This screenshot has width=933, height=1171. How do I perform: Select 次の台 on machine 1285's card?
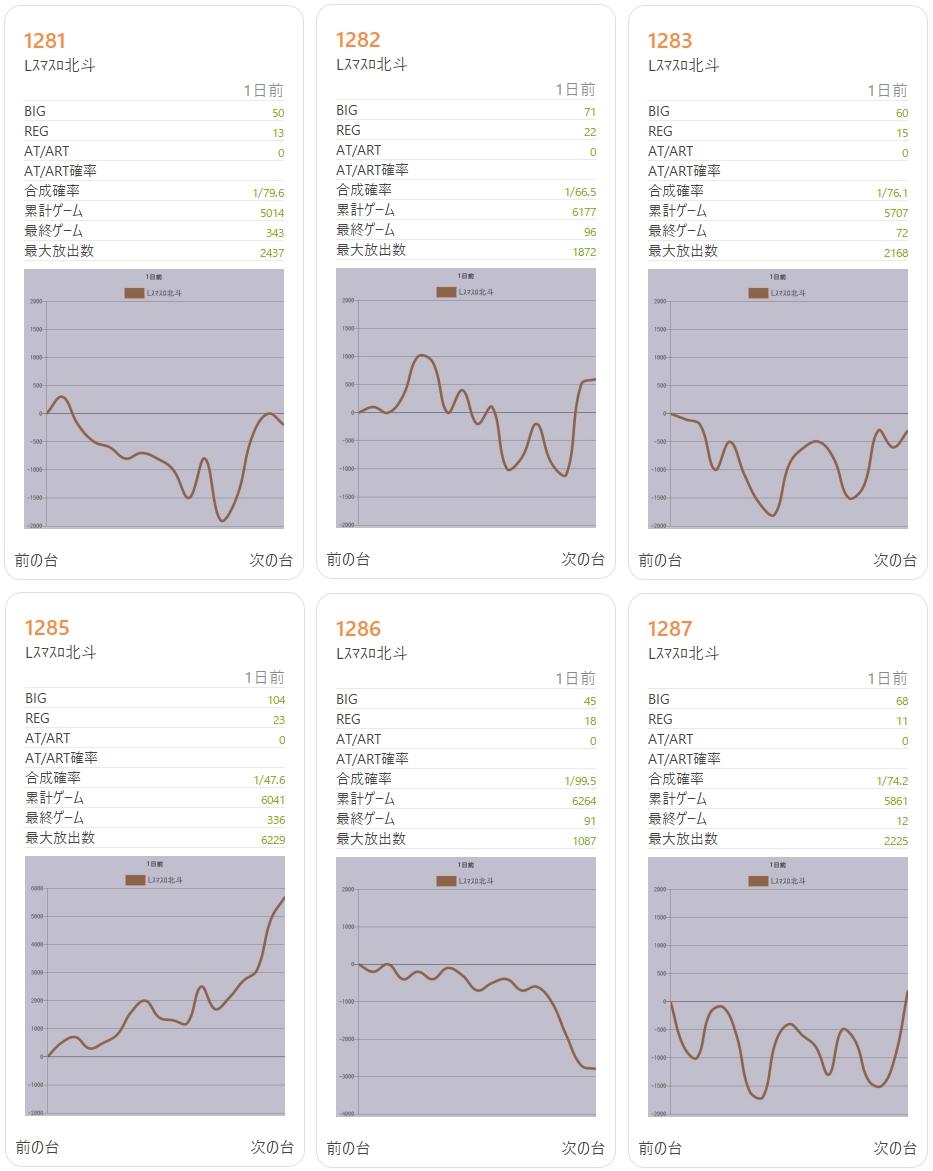click(x=271, y=1147)
